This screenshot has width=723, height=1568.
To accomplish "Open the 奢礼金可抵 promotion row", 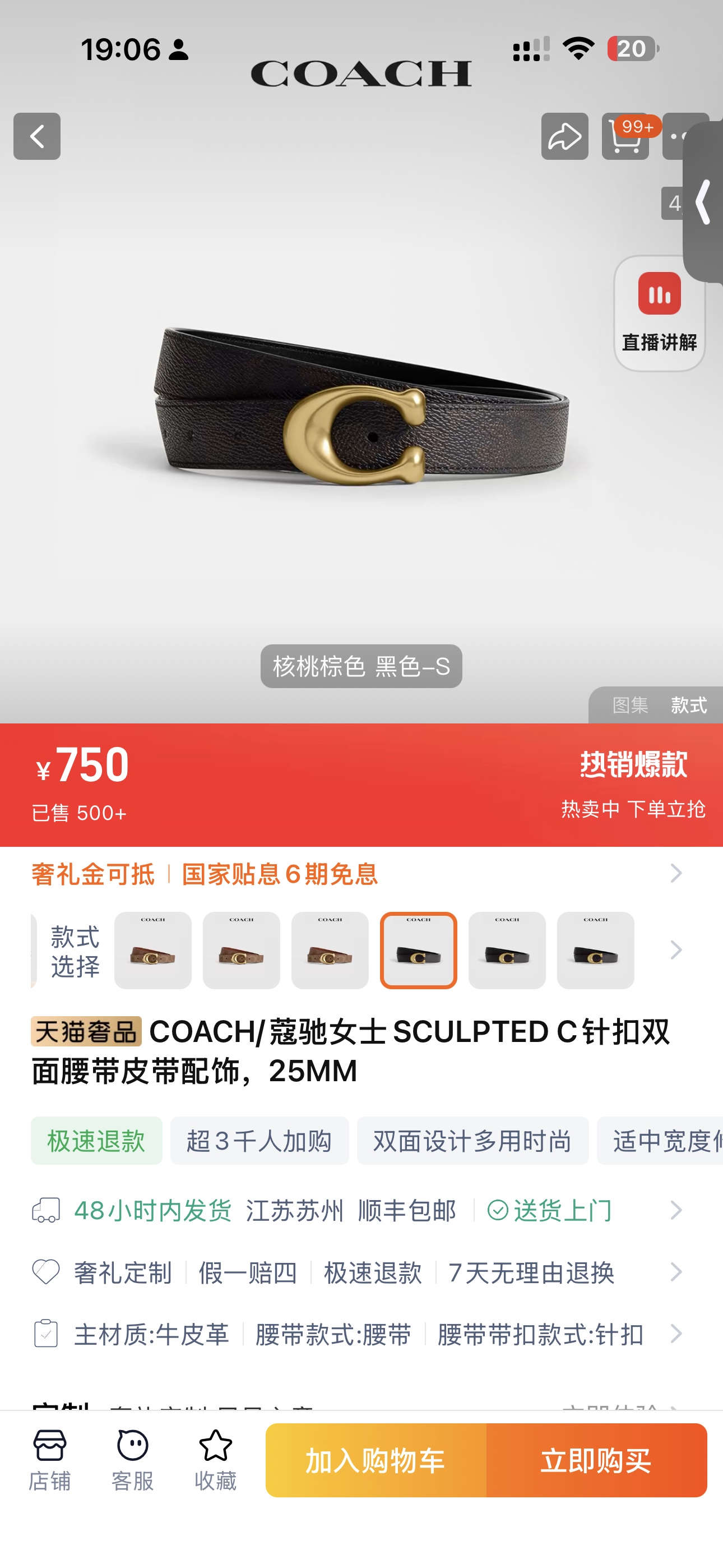I will pos(358,874).
